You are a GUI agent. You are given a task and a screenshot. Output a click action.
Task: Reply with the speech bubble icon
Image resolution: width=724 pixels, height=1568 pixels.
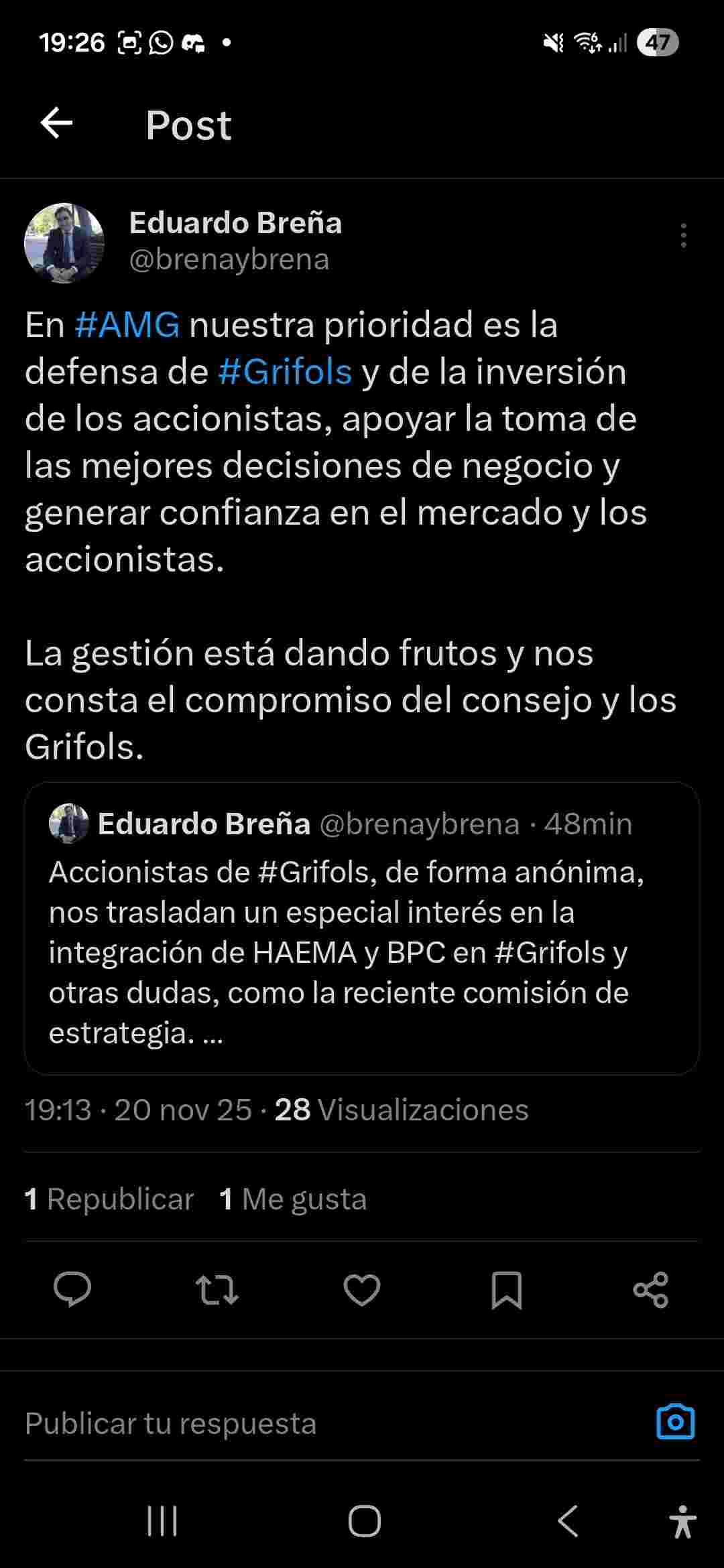pyautogui.click(x=72, y=1289)
